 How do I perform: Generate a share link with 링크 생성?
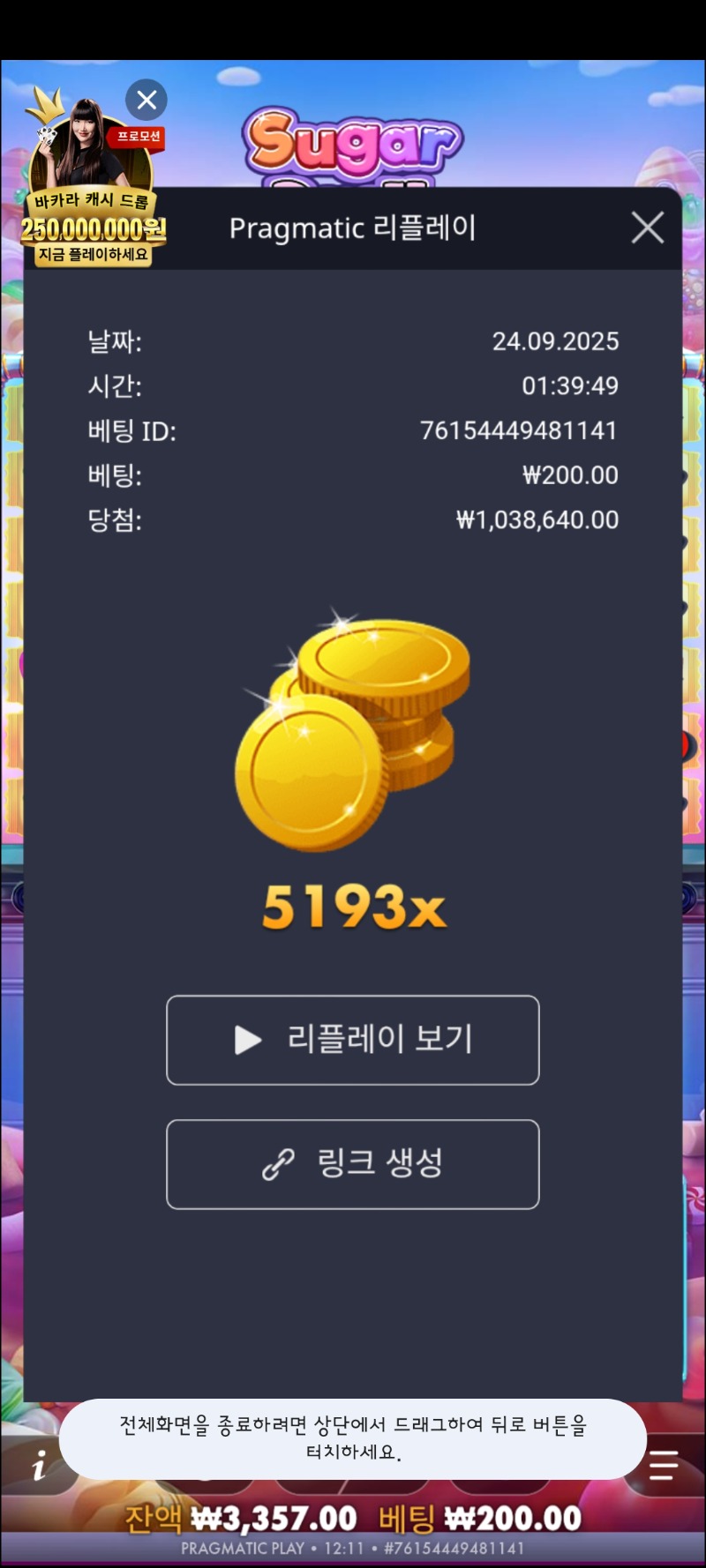pyautogui.click(x=353, y=1164)
